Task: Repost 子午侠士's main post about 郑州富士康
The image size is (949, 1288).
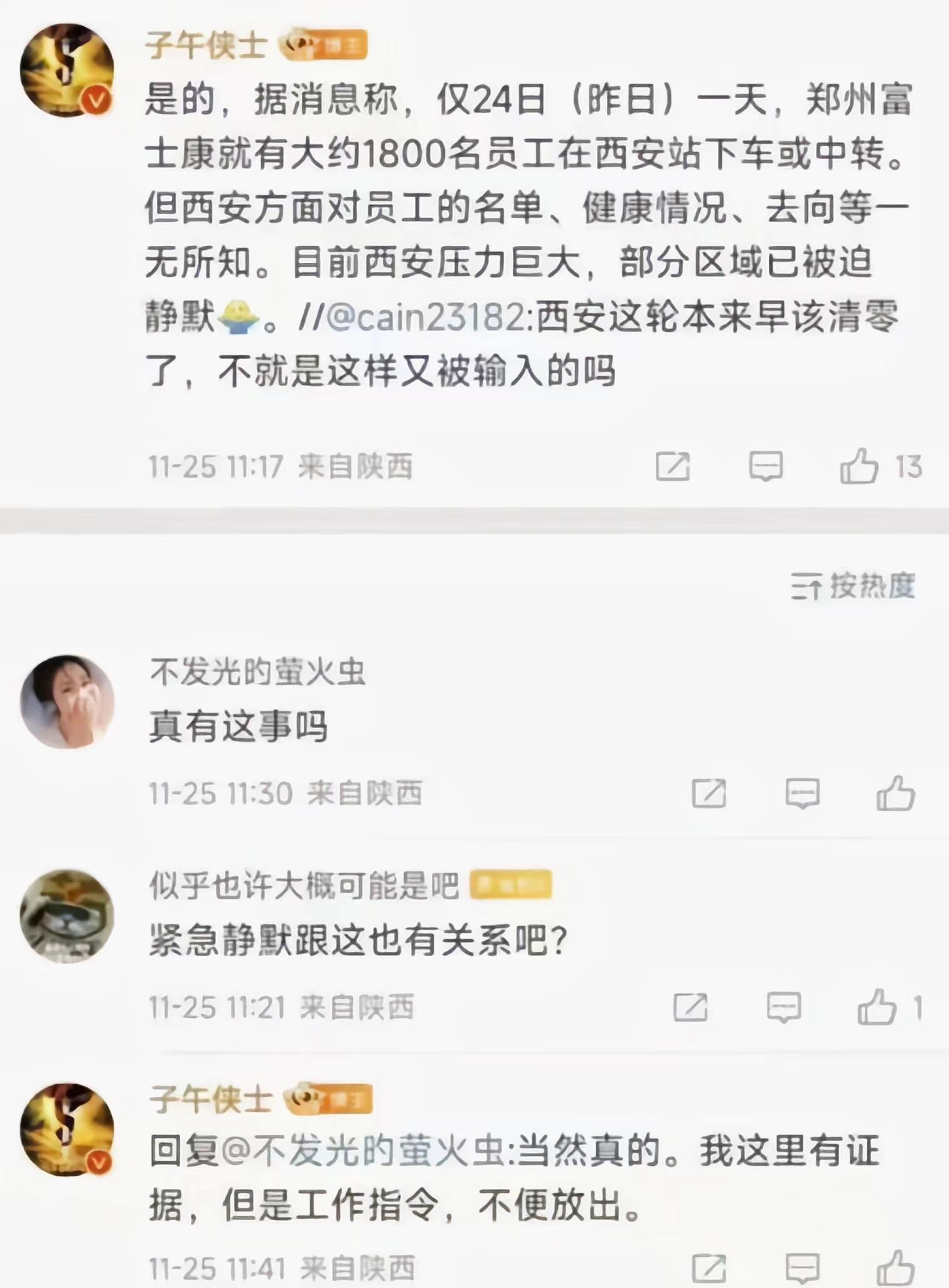Action: (672, 466)
